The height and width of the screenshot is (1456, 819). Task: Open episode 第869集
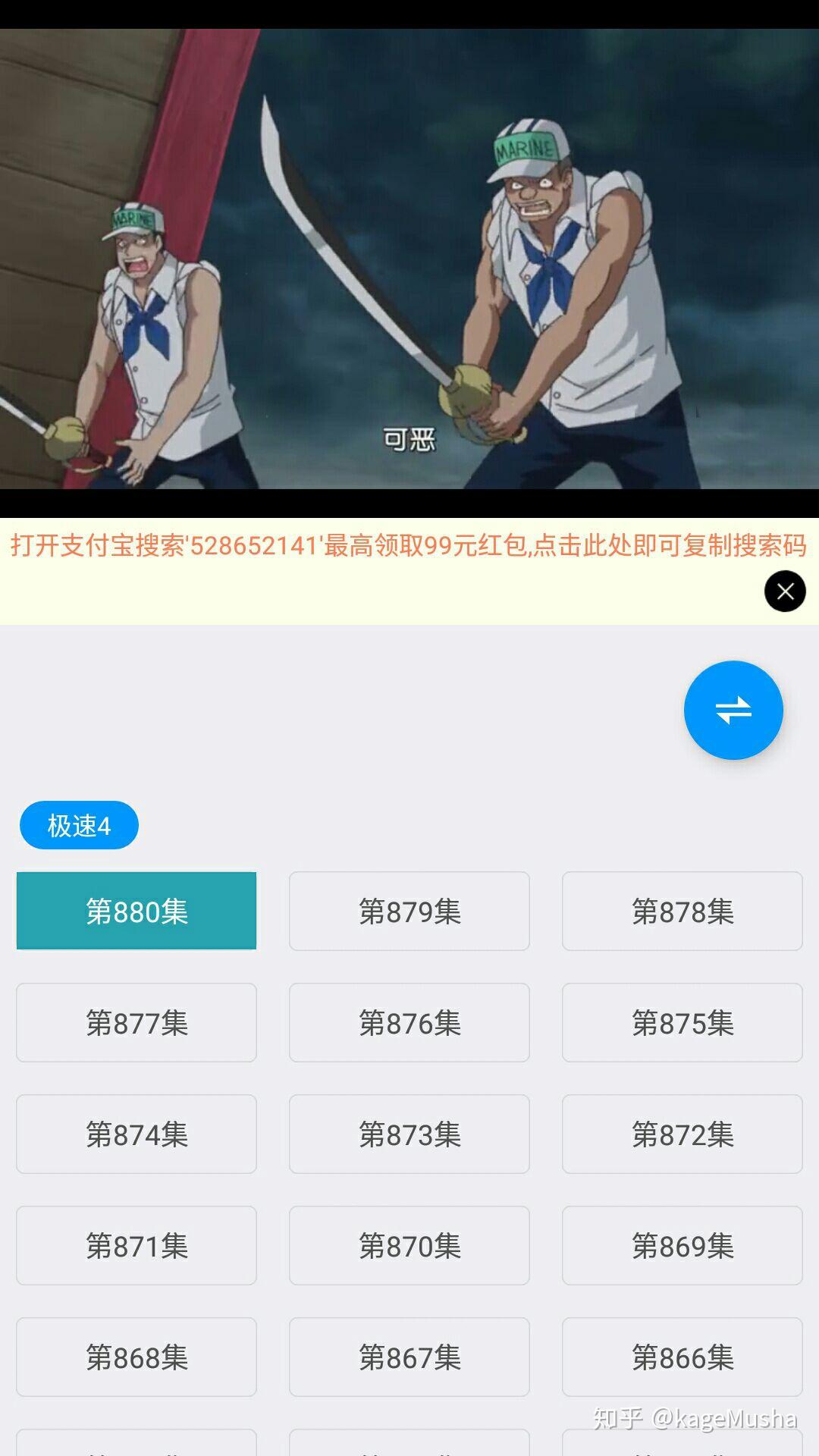click(682, 1245)
